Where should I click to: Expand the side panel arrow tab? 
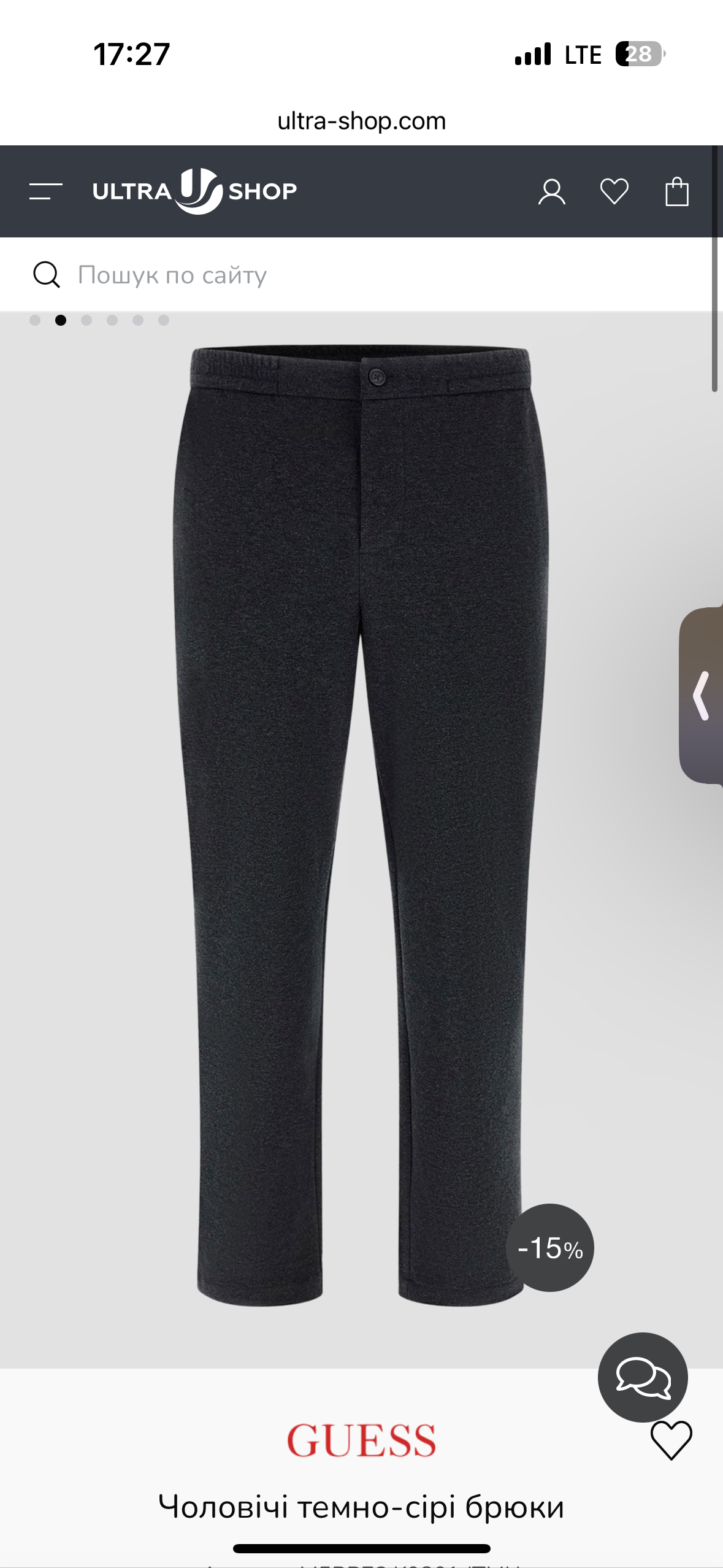702,696
